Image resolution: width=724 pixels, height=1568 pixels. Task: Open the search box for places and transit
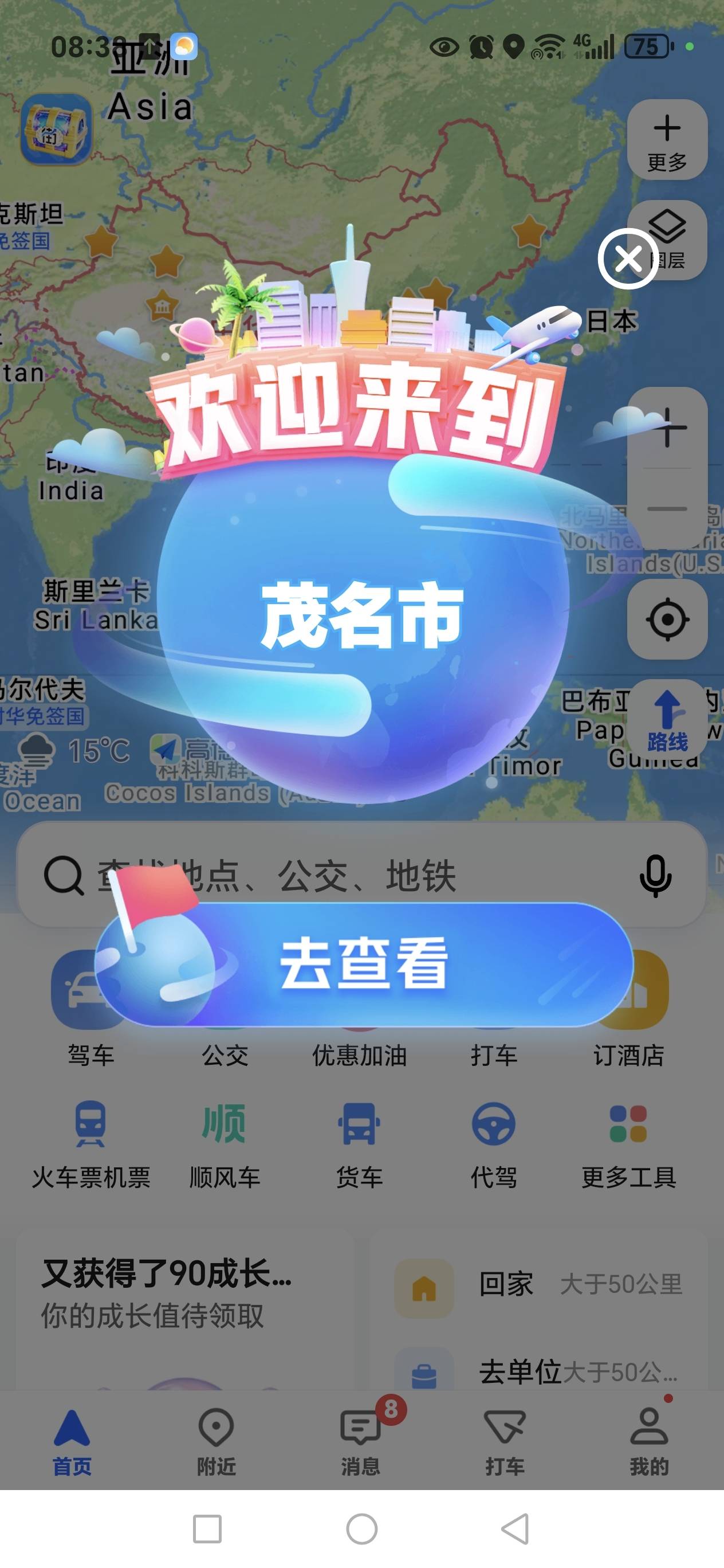tap(341, 876)
